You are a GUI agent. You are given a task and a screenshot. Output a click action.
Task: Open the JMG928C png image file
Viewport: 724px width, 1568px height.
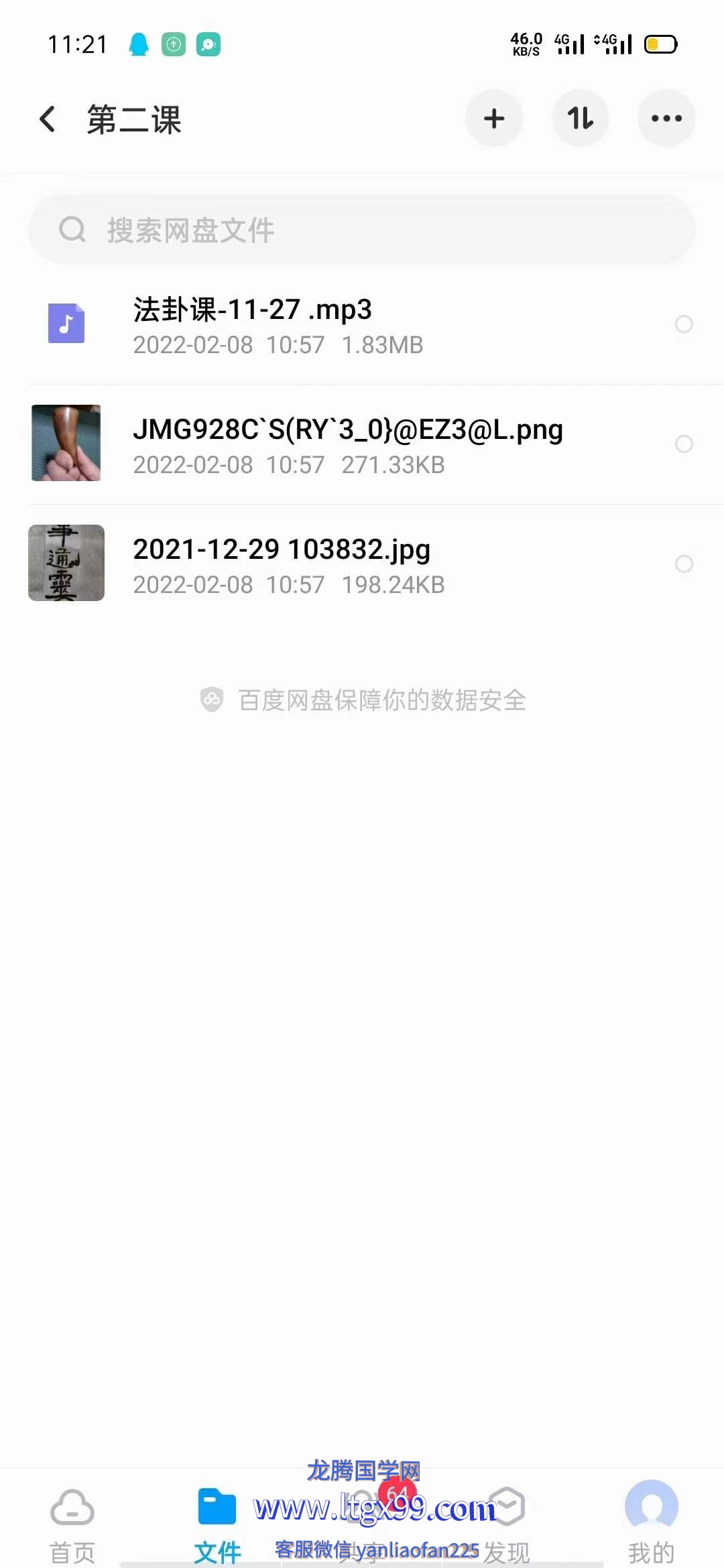click(x=335, y=444)
